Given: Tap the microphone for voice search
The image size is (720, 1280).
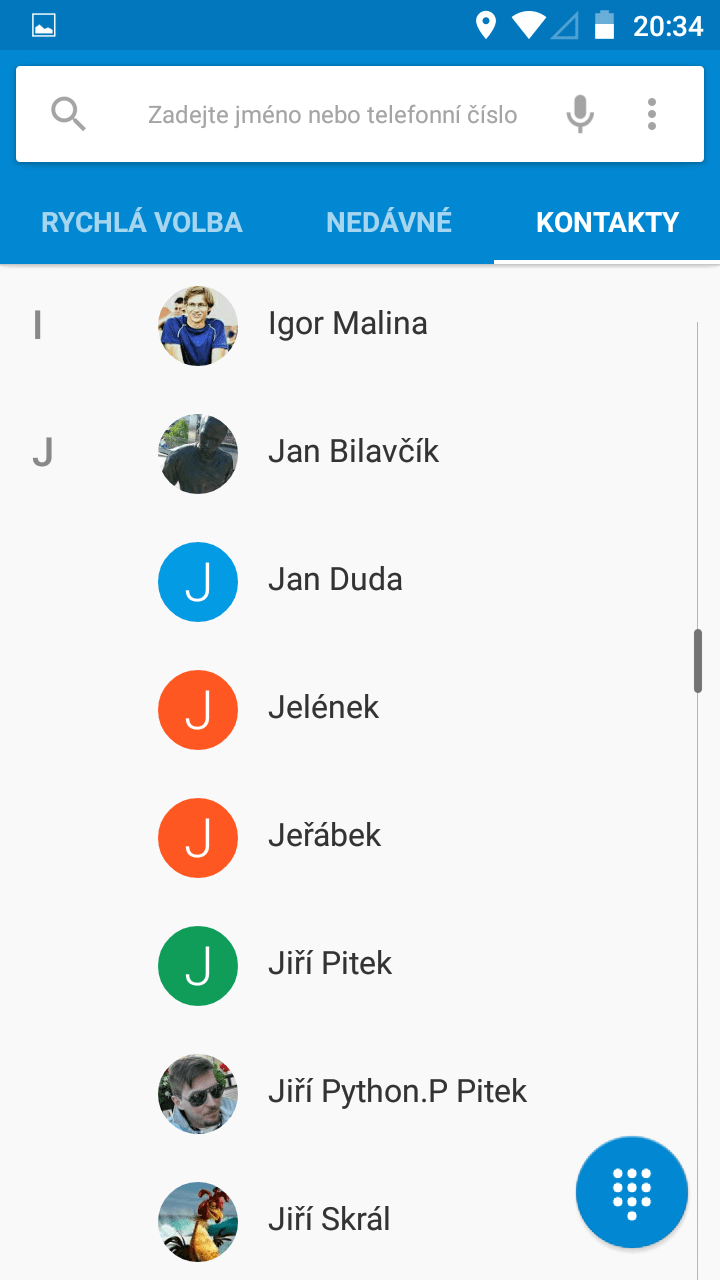Looking at the screenshot, I should tap(580, 114).
